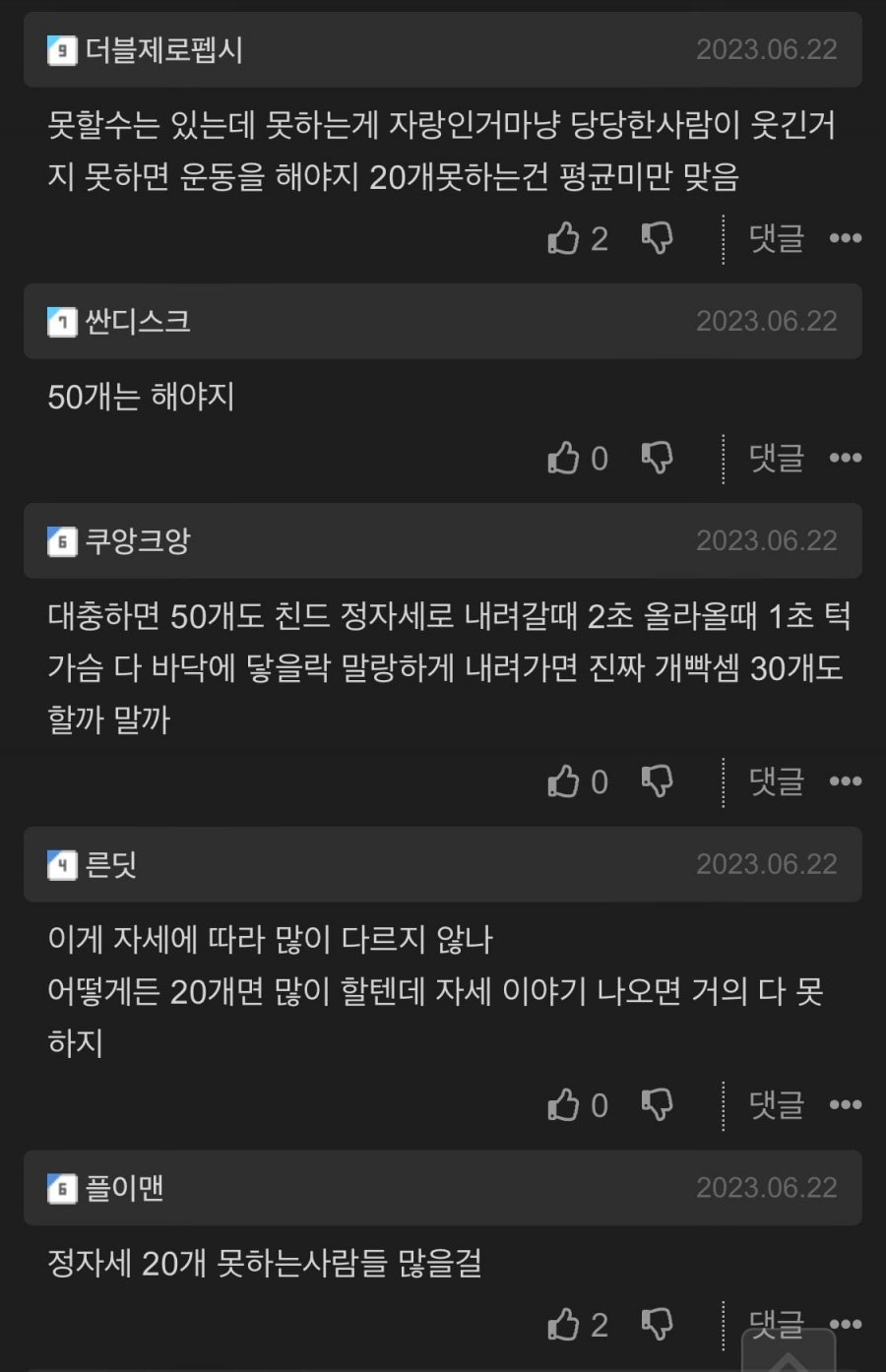Like 른딧's comment
This screenshot has height=1372, width=886.
[564, 1105]
